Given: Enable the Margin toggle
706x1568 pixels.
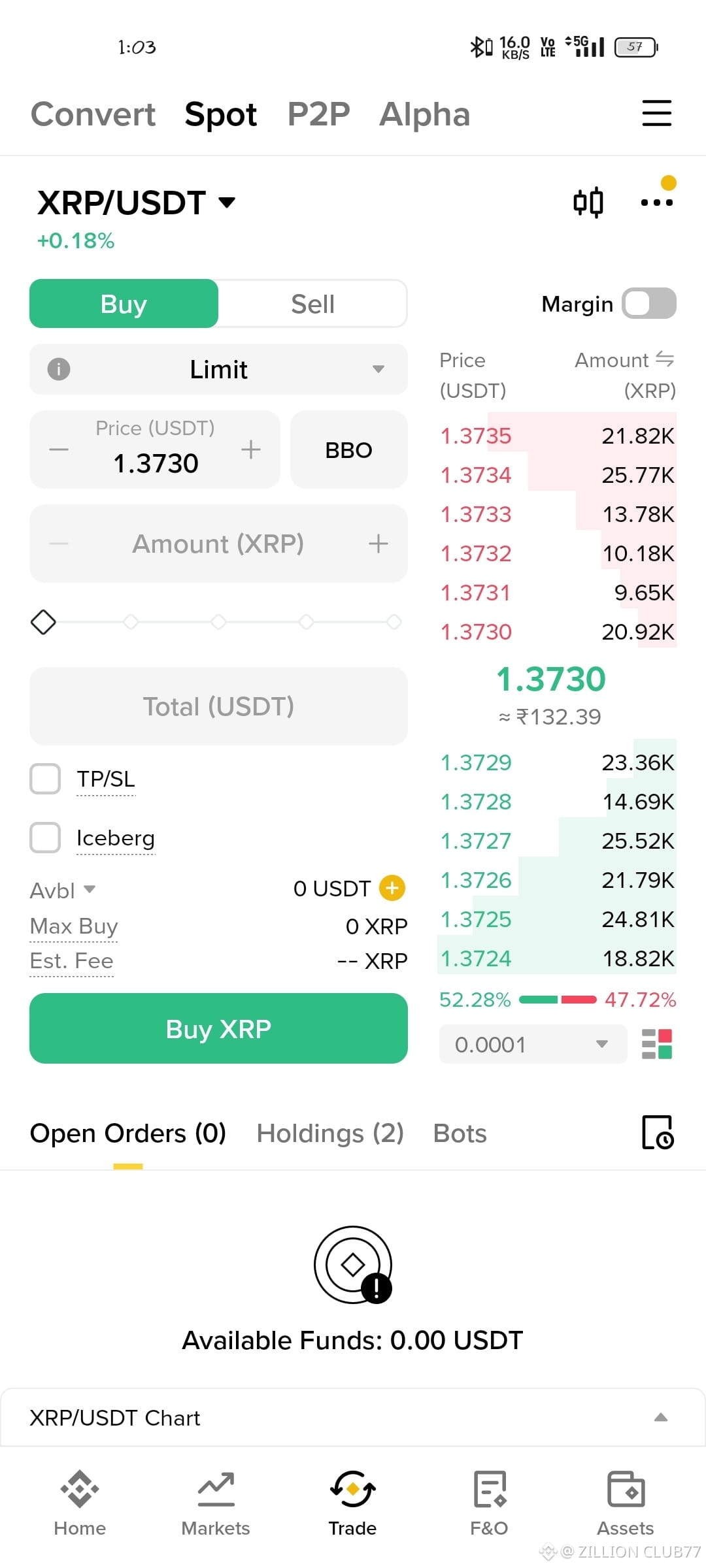Looking at the screenshot, I should (x=648, y=304).
